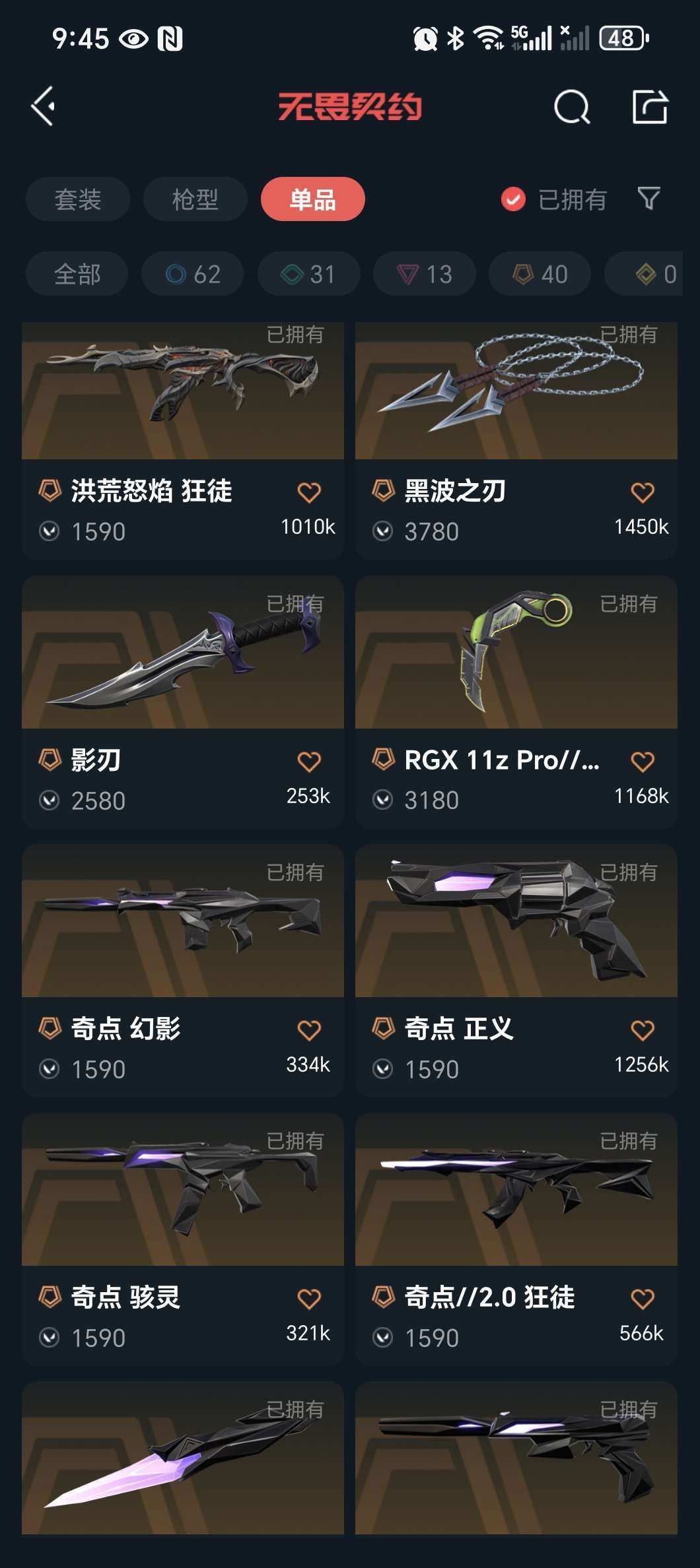
Task: Switch to the 套装 tab
Action: (77, 199)
